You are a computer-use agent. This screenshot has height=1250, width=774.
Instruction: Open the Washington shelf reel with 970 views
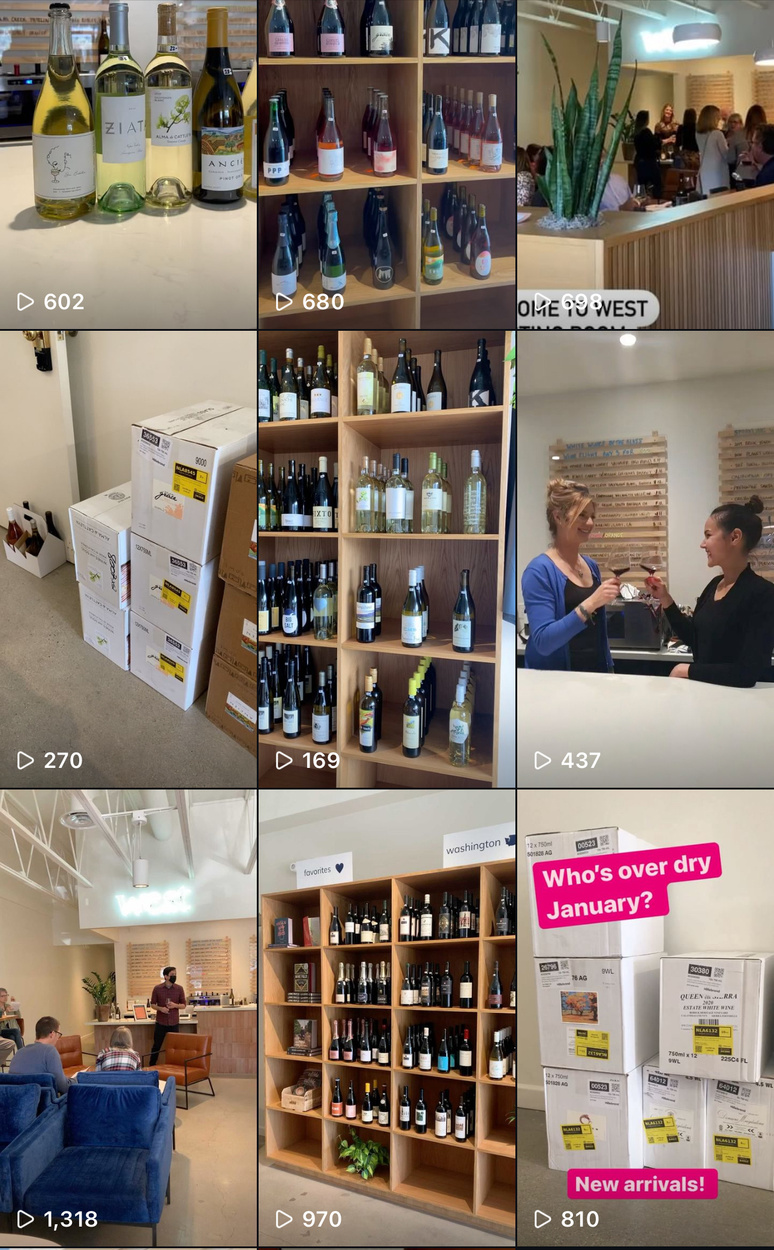(387, 1018)
